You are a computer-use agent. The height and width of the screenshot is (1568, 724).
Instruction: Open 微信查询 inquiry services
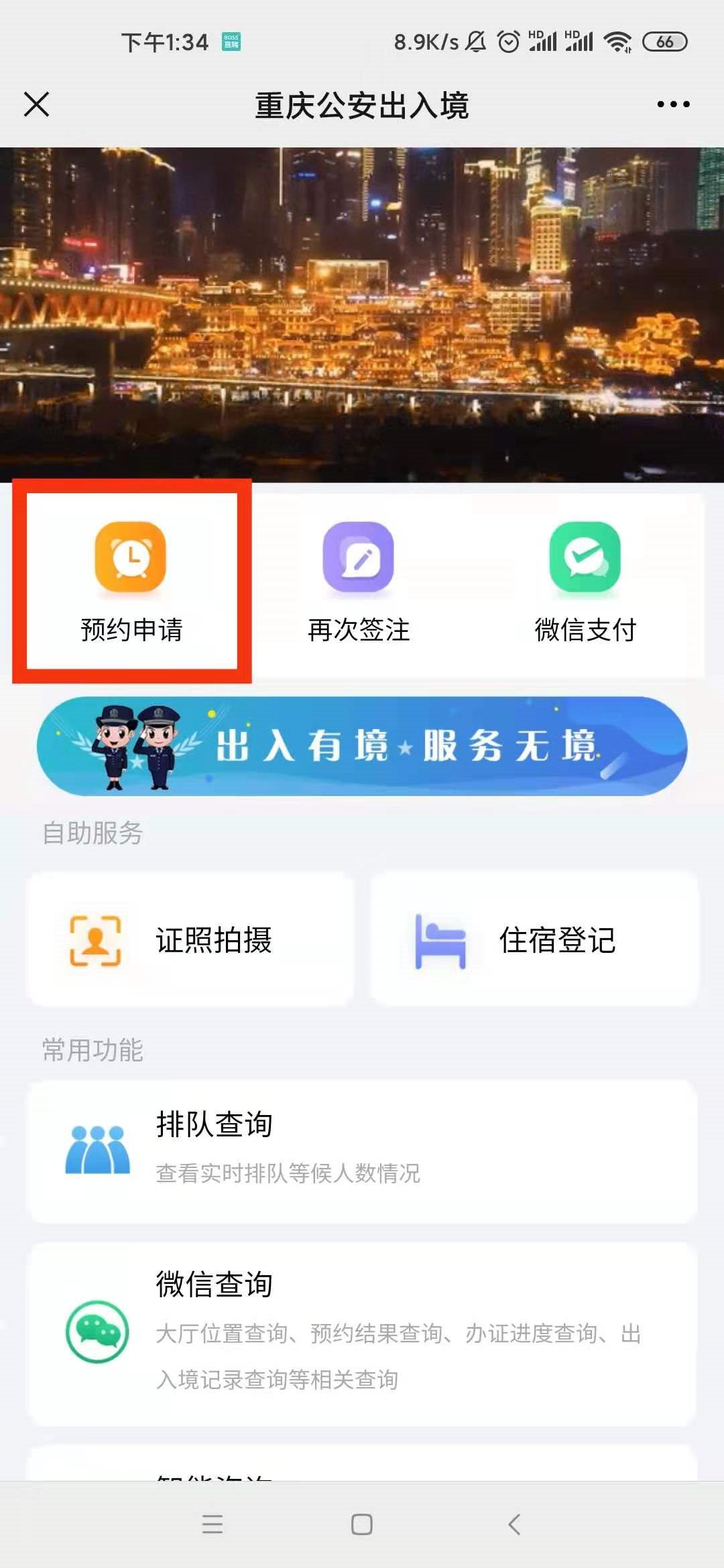(x=362, y=1332)
